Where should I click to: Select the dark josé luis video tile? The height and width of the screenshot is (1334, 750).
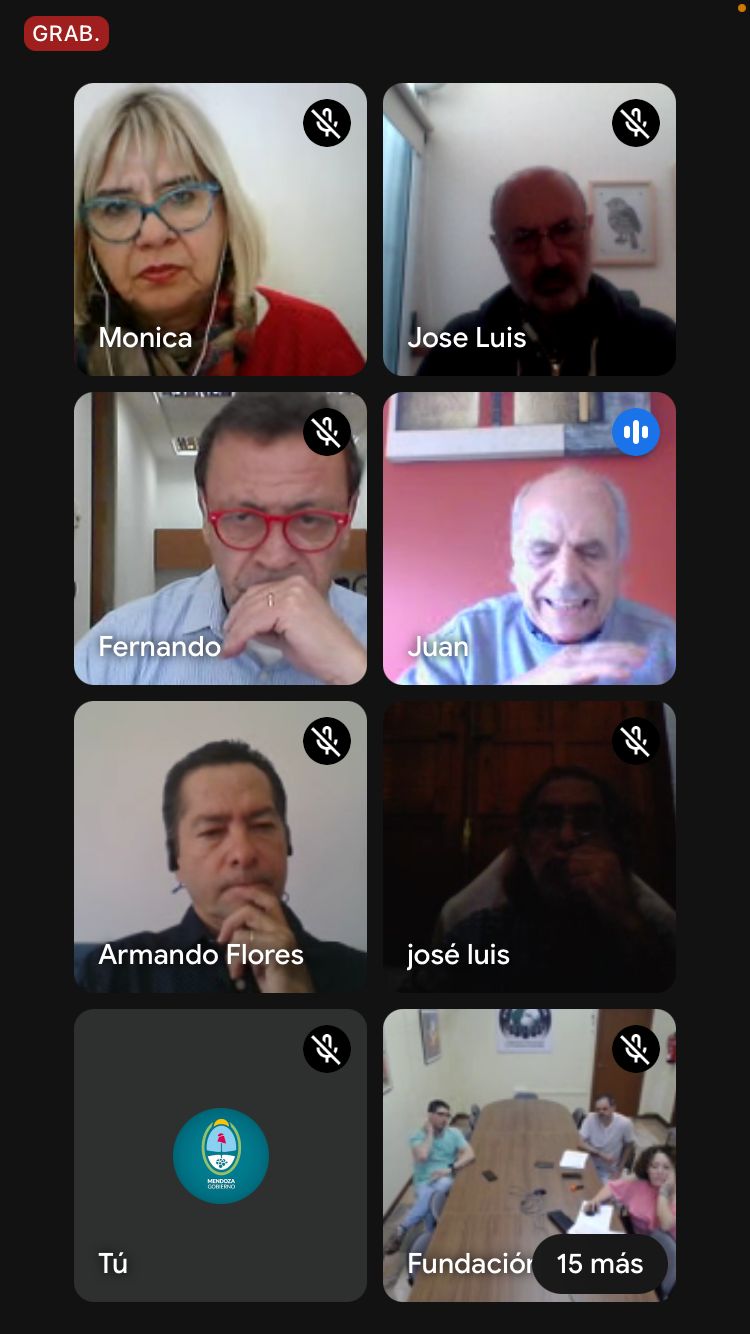click(x=529, y=847)
